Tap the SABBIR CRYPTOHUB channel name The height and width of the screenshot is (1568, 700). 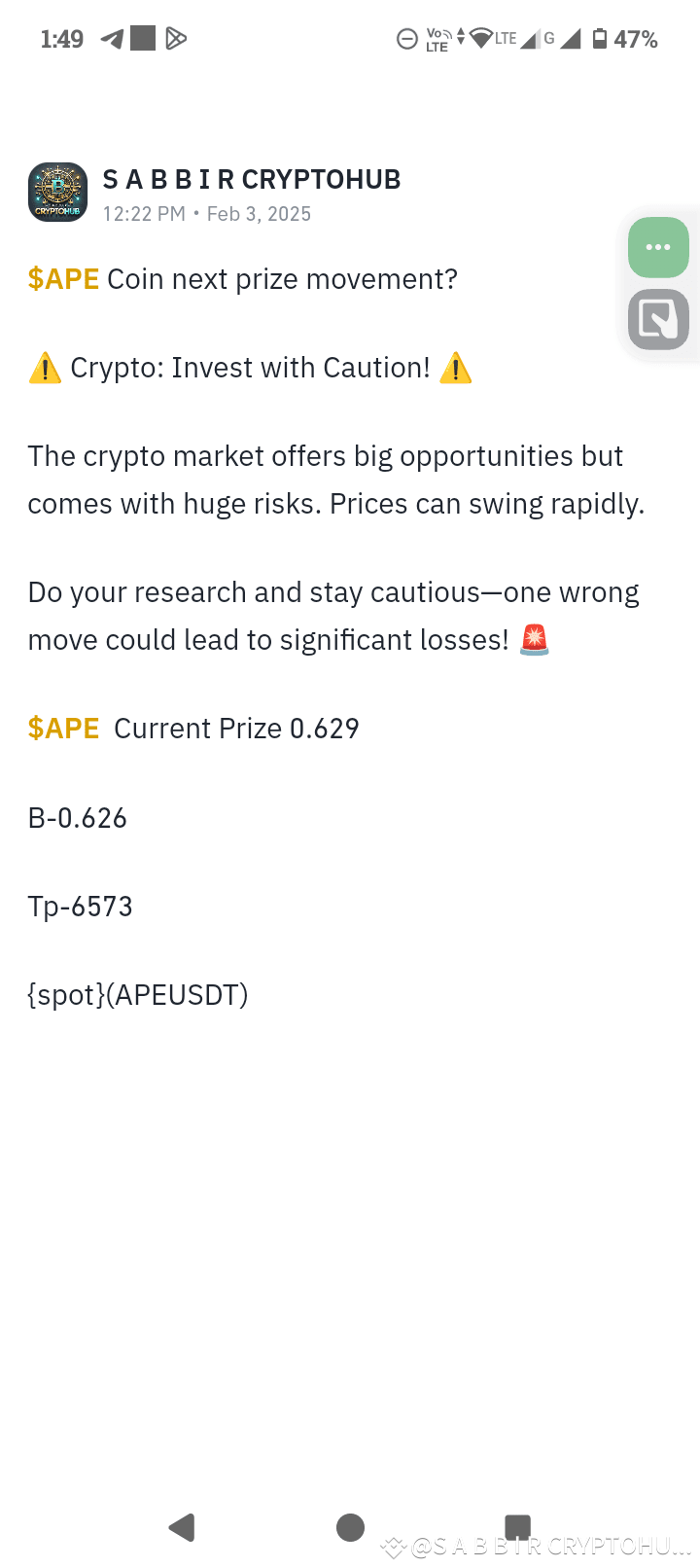(251, 178)
